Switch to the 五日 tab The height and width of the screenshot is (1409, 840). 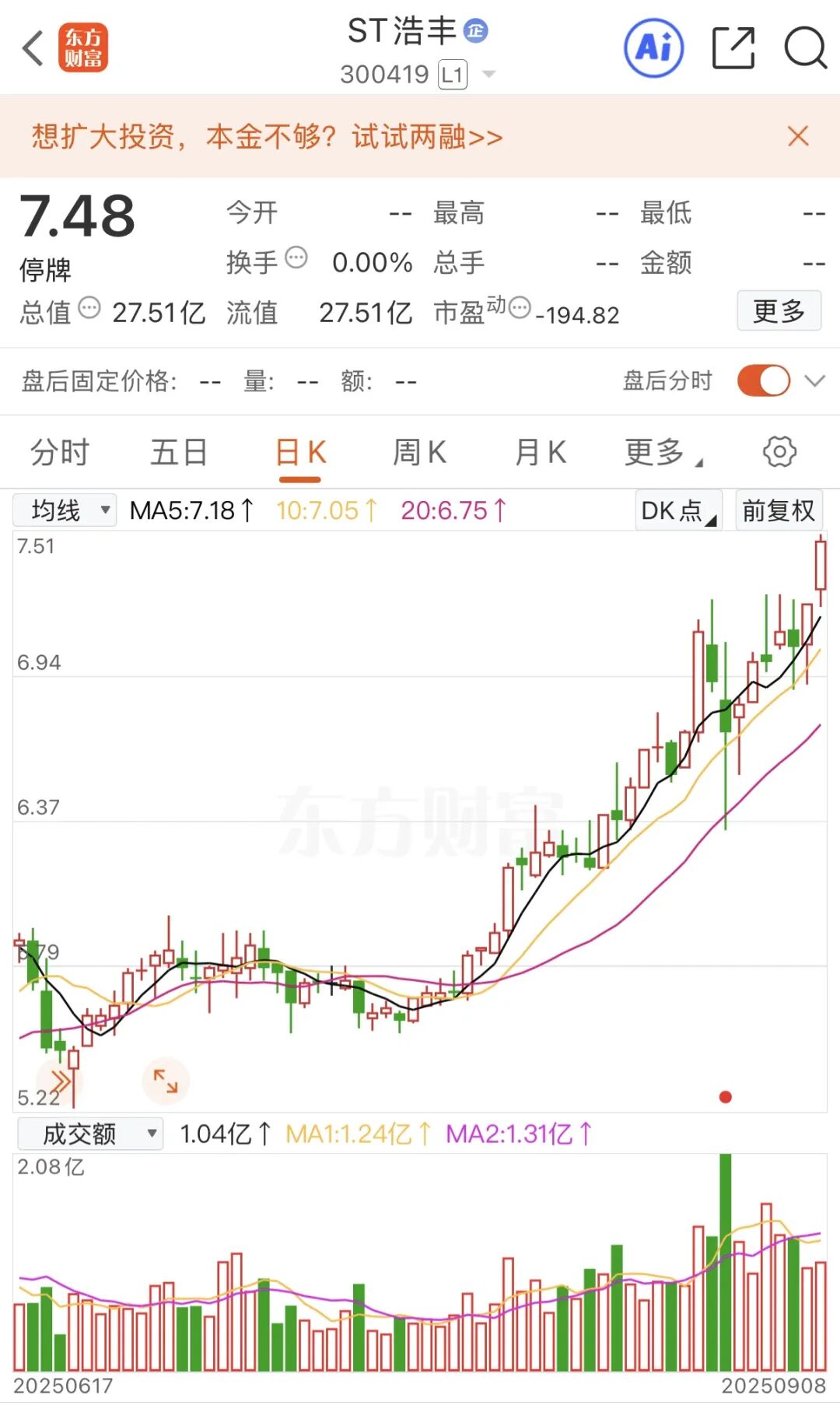click(x=179, y=452)
